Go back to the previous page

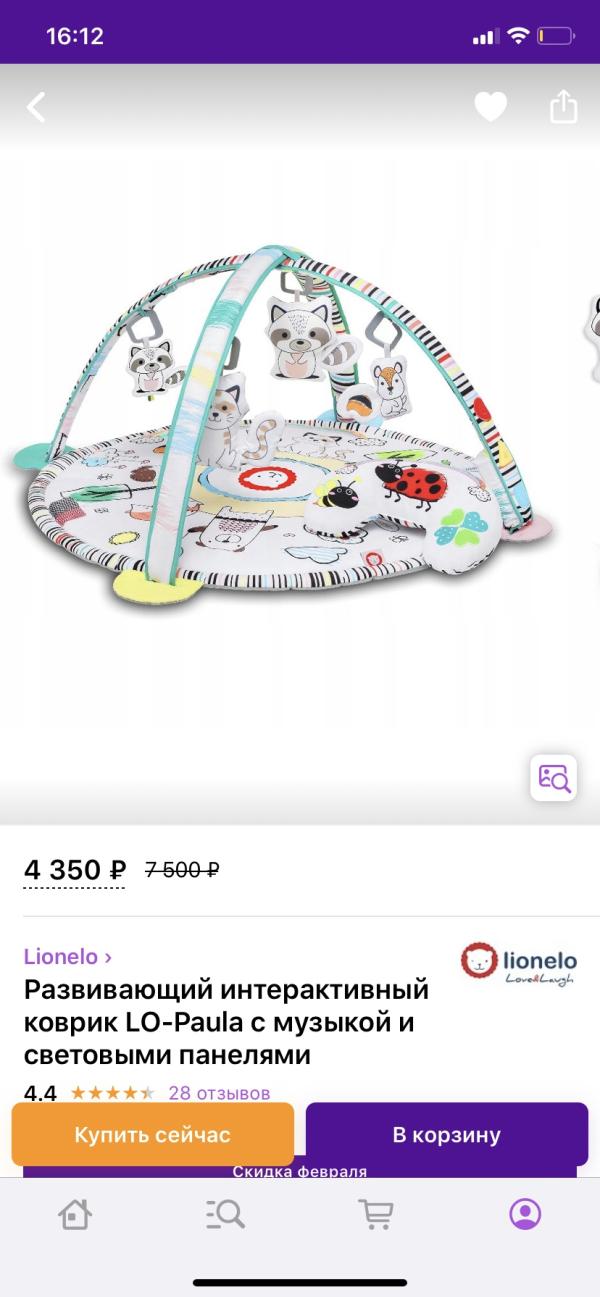pos(36,107)
